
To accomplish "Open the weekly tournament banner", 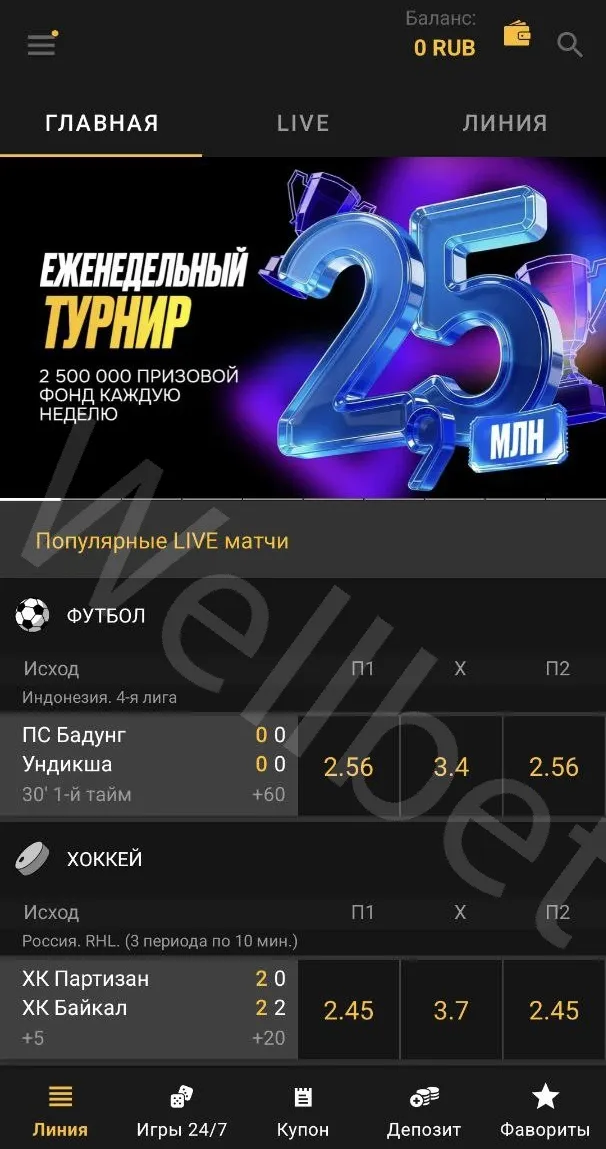I will tap(303, 328).
